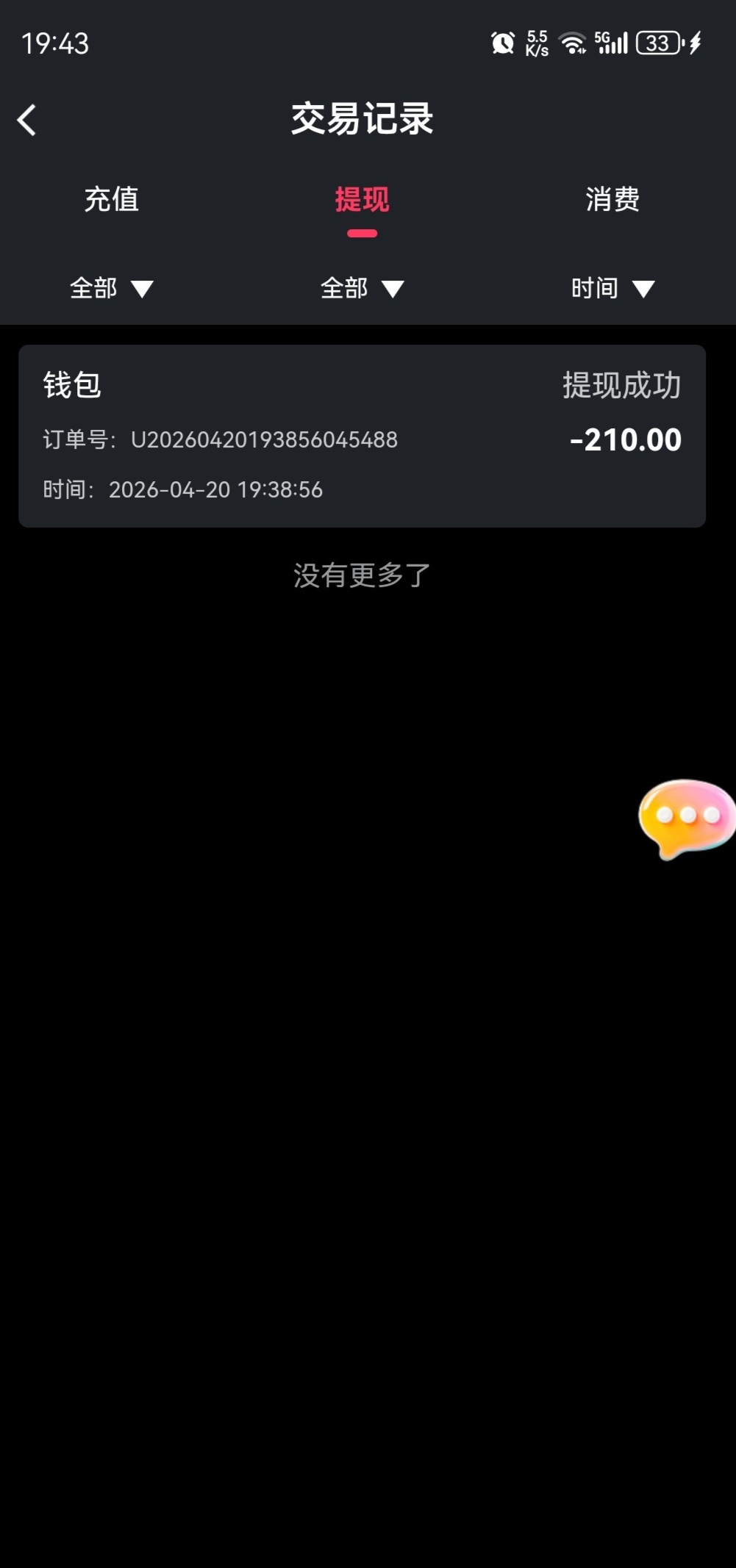Expand the first 全部 filter dropdown
736x1568 pixels.
click(x=112, y=288)
